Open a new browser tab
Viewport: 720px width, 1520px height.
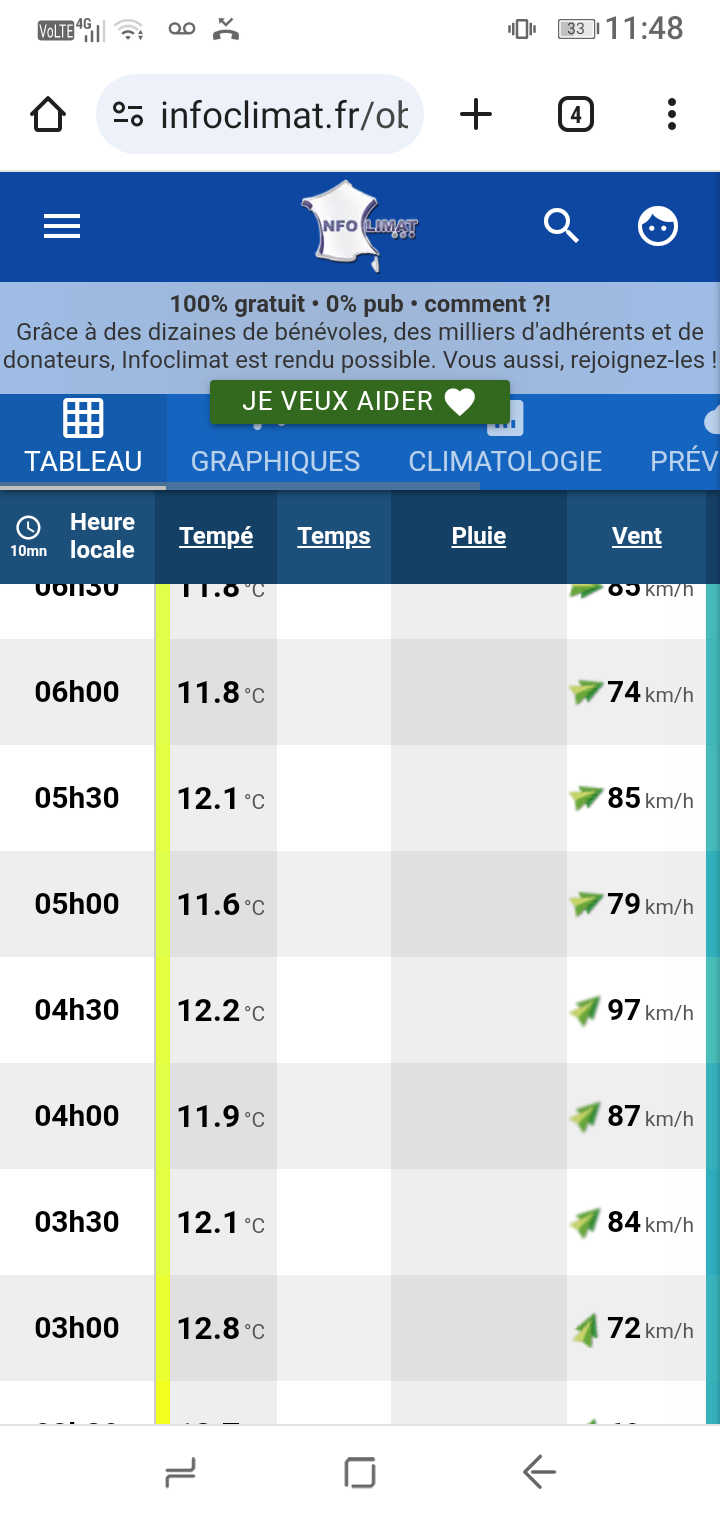point(476,115)
